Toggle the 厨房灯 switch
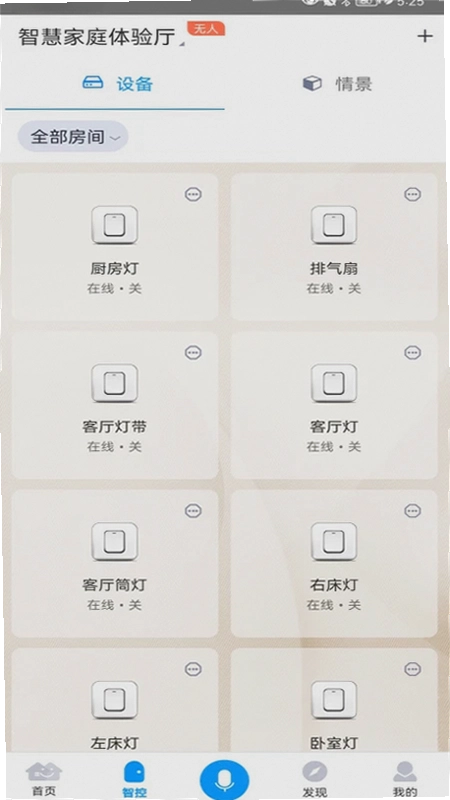 (x=114, y=225)
